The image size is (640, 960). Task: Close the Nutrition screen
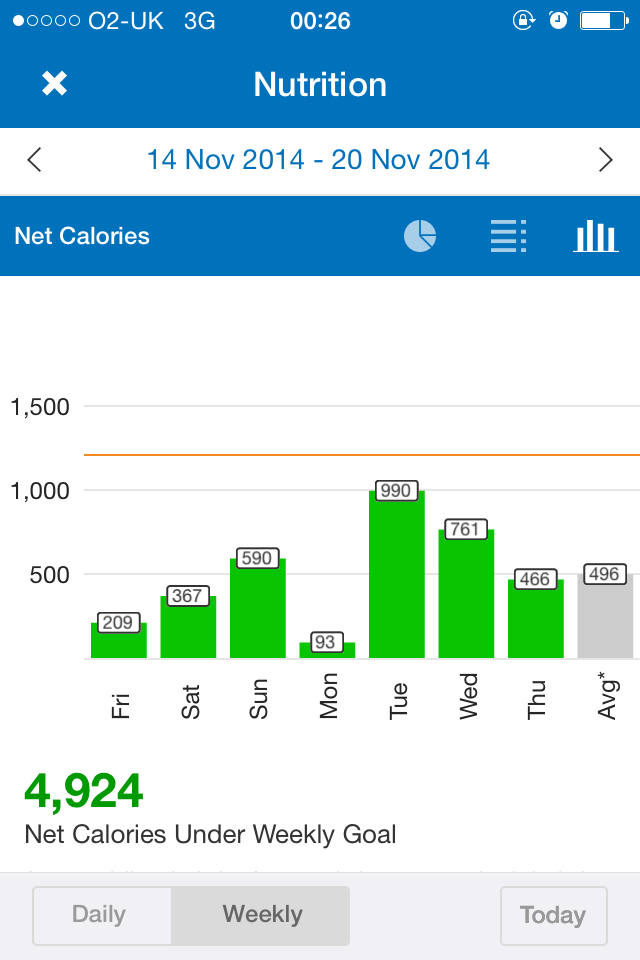click(54, 84)
